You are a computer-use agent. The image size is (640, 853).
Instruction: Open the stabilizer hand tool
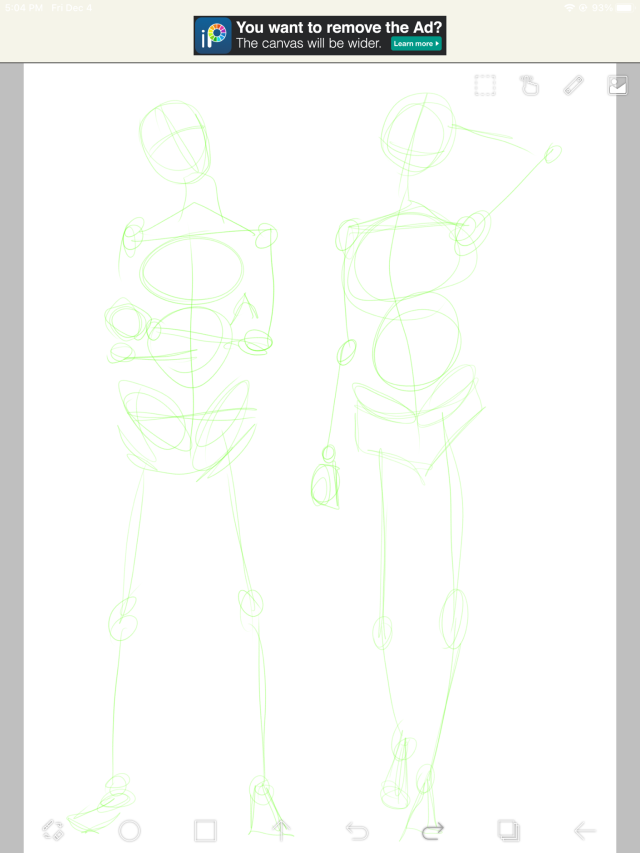529,85
